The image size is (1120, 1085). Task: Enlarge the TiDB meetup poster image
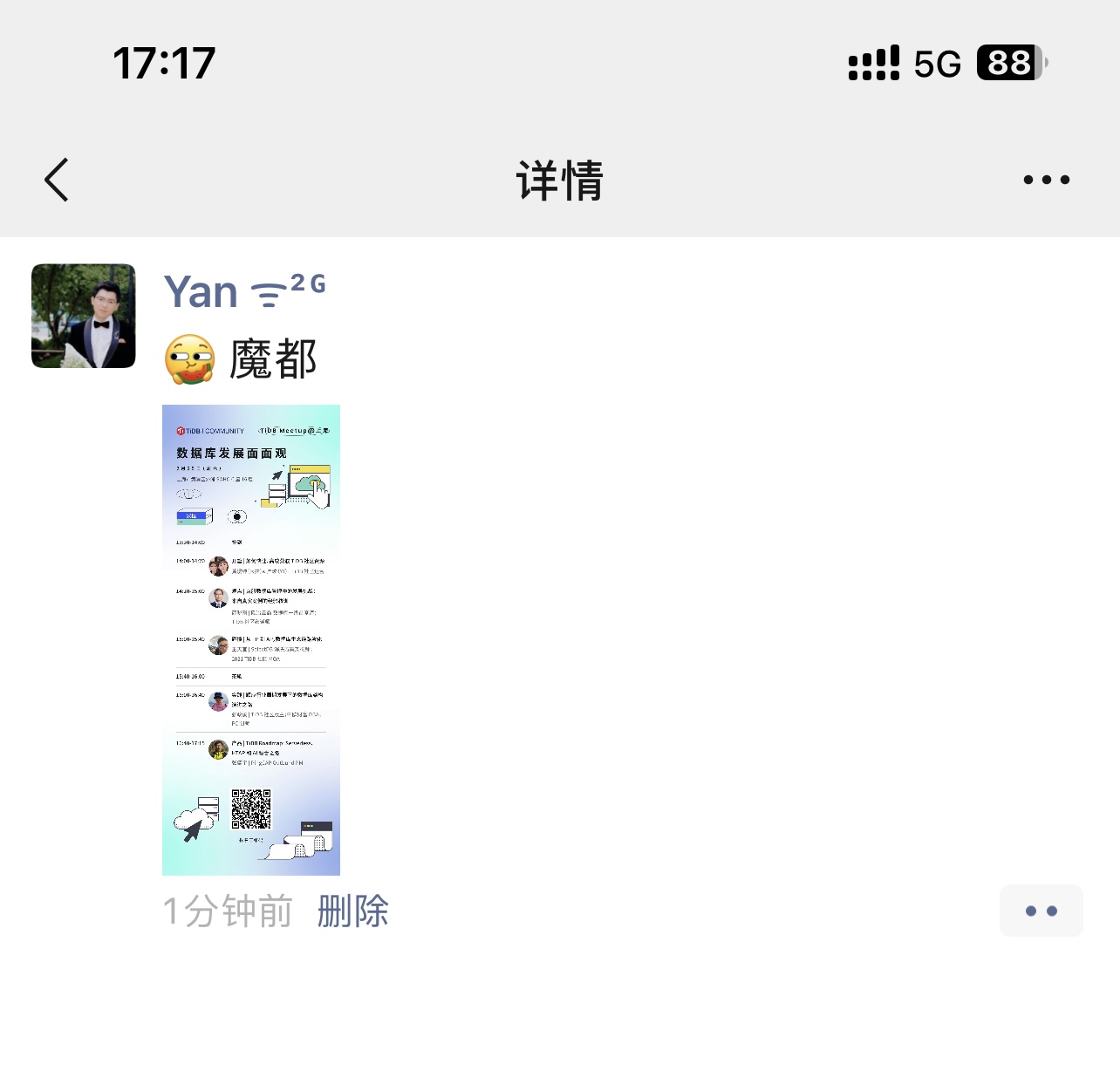[x=251, y=639]
